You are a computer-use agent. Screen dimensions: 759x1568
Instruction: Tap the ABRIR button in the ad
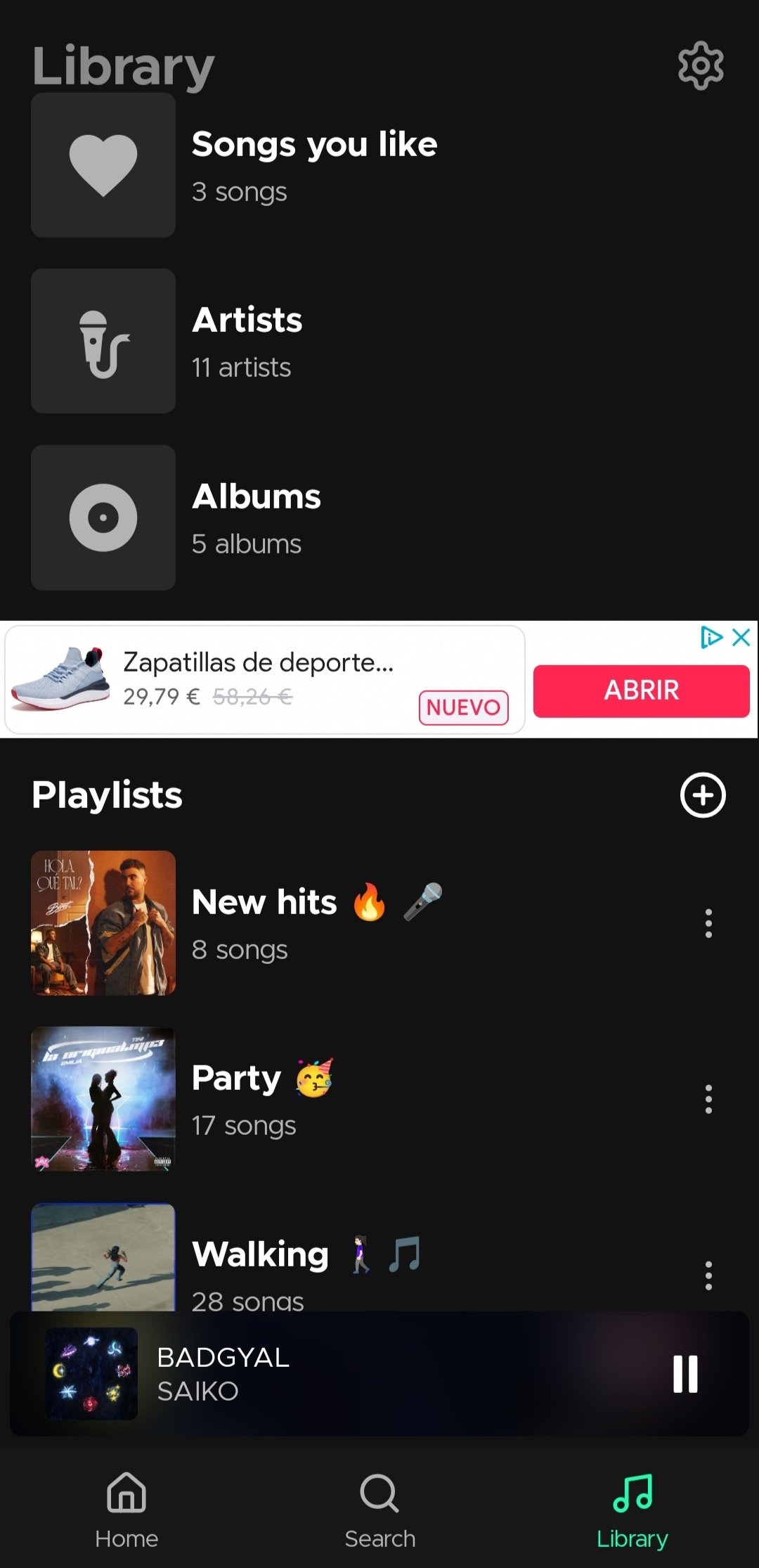tap(641, 691)
